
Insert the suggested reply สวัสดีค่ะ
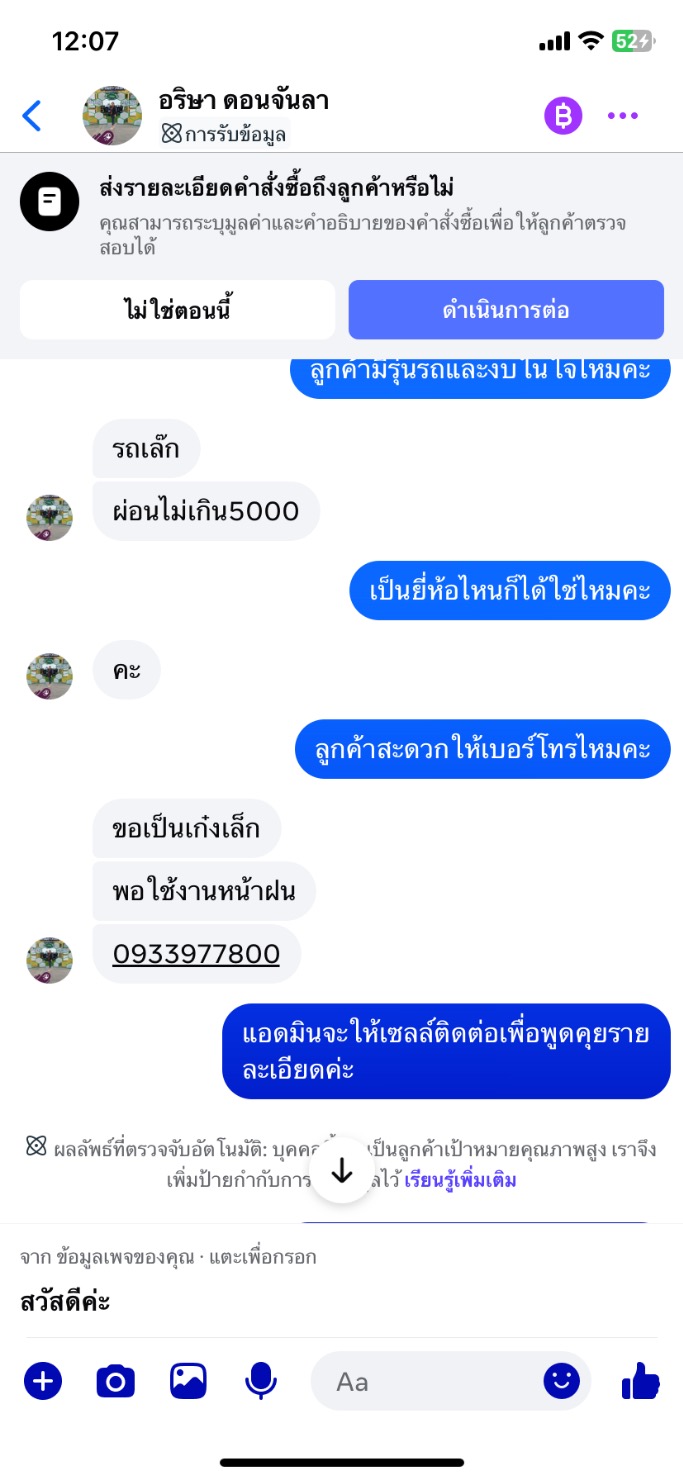pos(65,1302)
